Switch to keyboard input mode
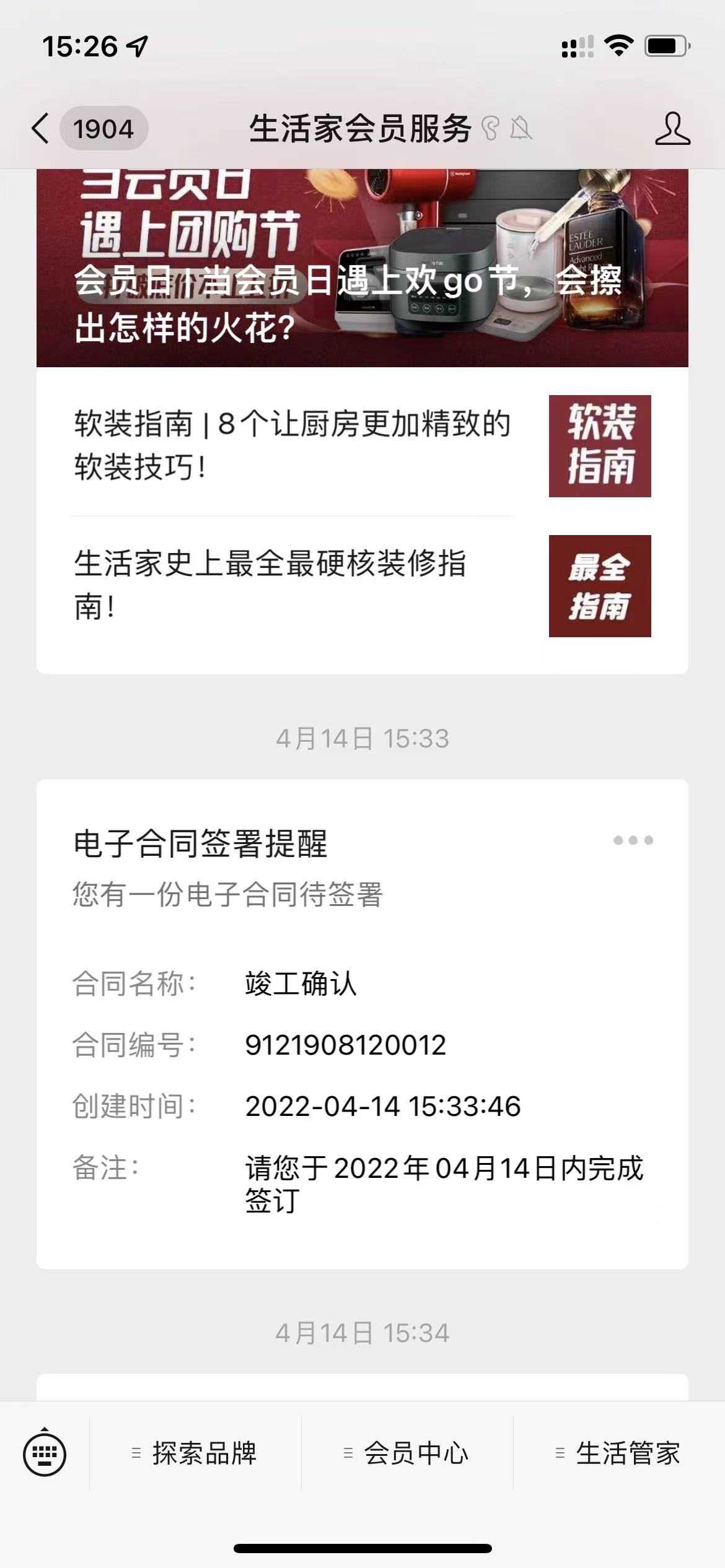 click(x=45, y=1453)
